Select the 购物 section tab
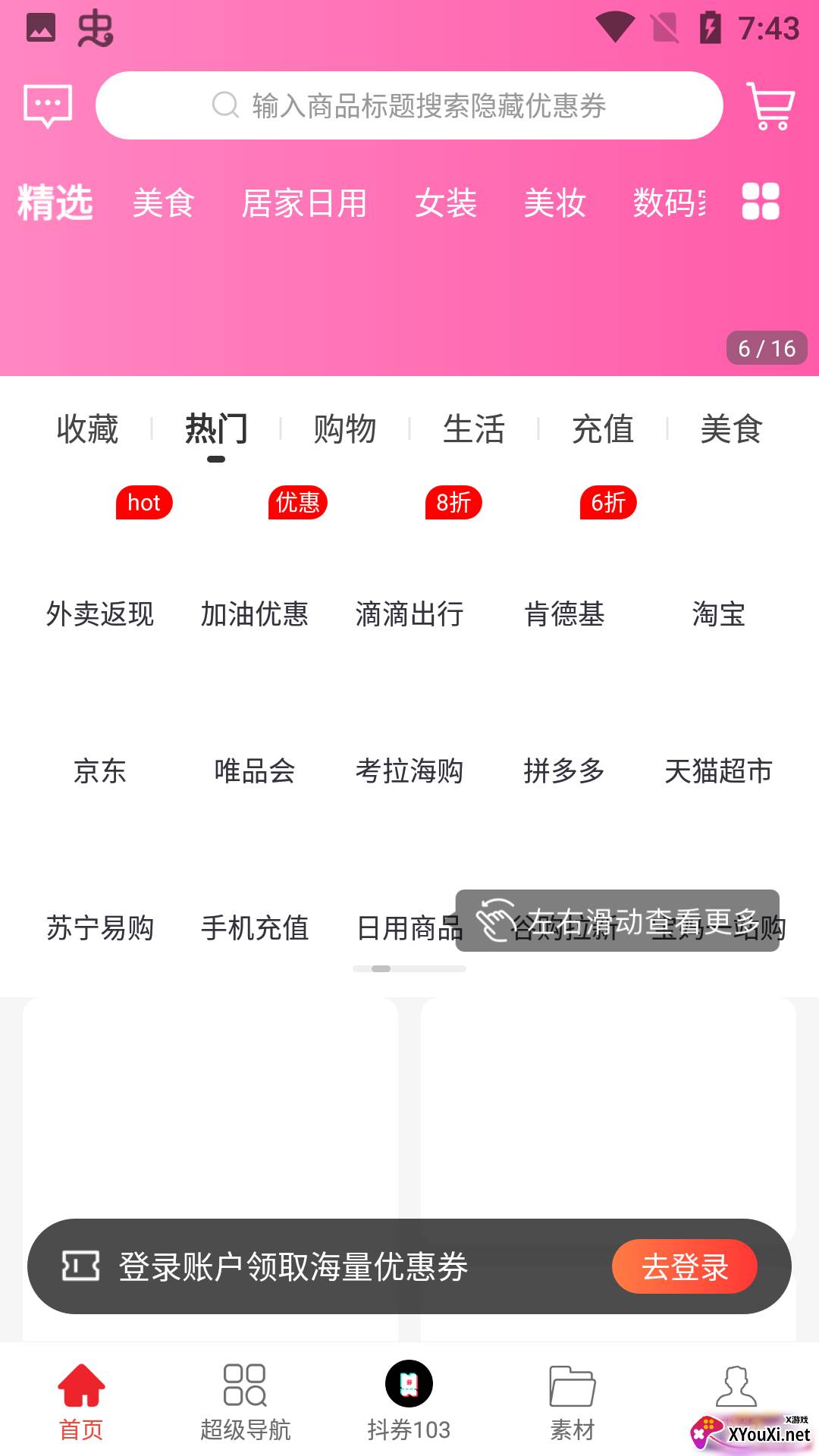 pyautogui.click(x=345, y=429)
